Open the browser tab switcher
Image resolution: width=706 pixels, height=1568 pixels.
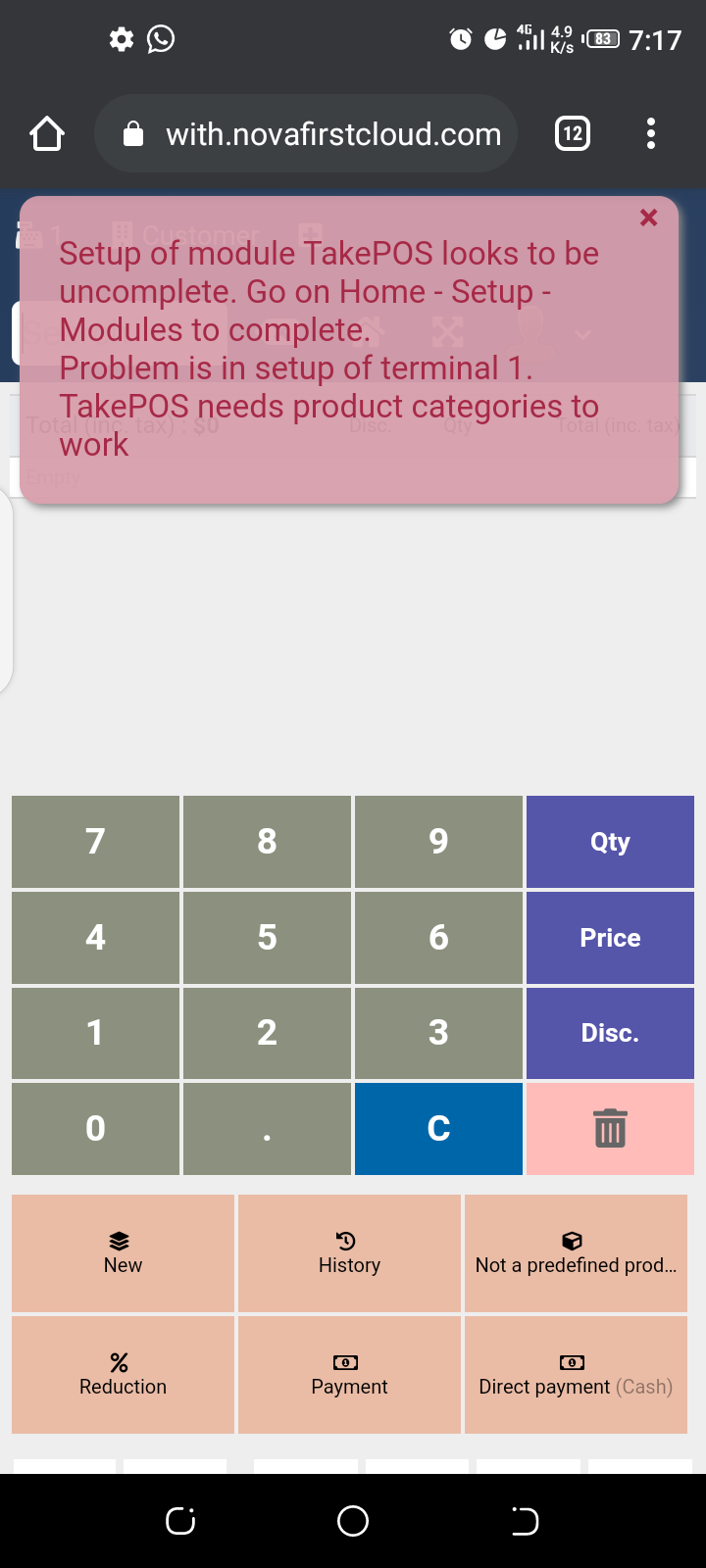click(573, 134)
